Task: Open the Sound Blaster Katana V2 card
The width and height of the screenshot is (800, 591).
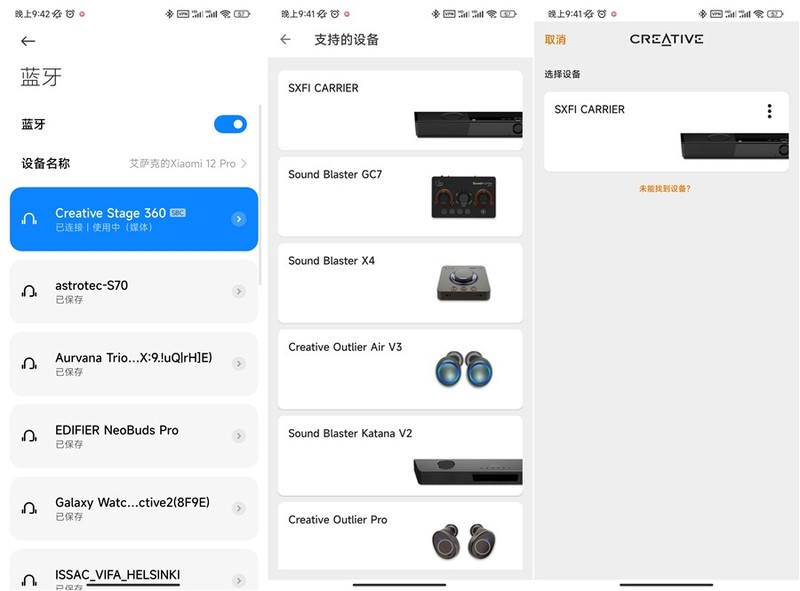Action: click(400, 455)
